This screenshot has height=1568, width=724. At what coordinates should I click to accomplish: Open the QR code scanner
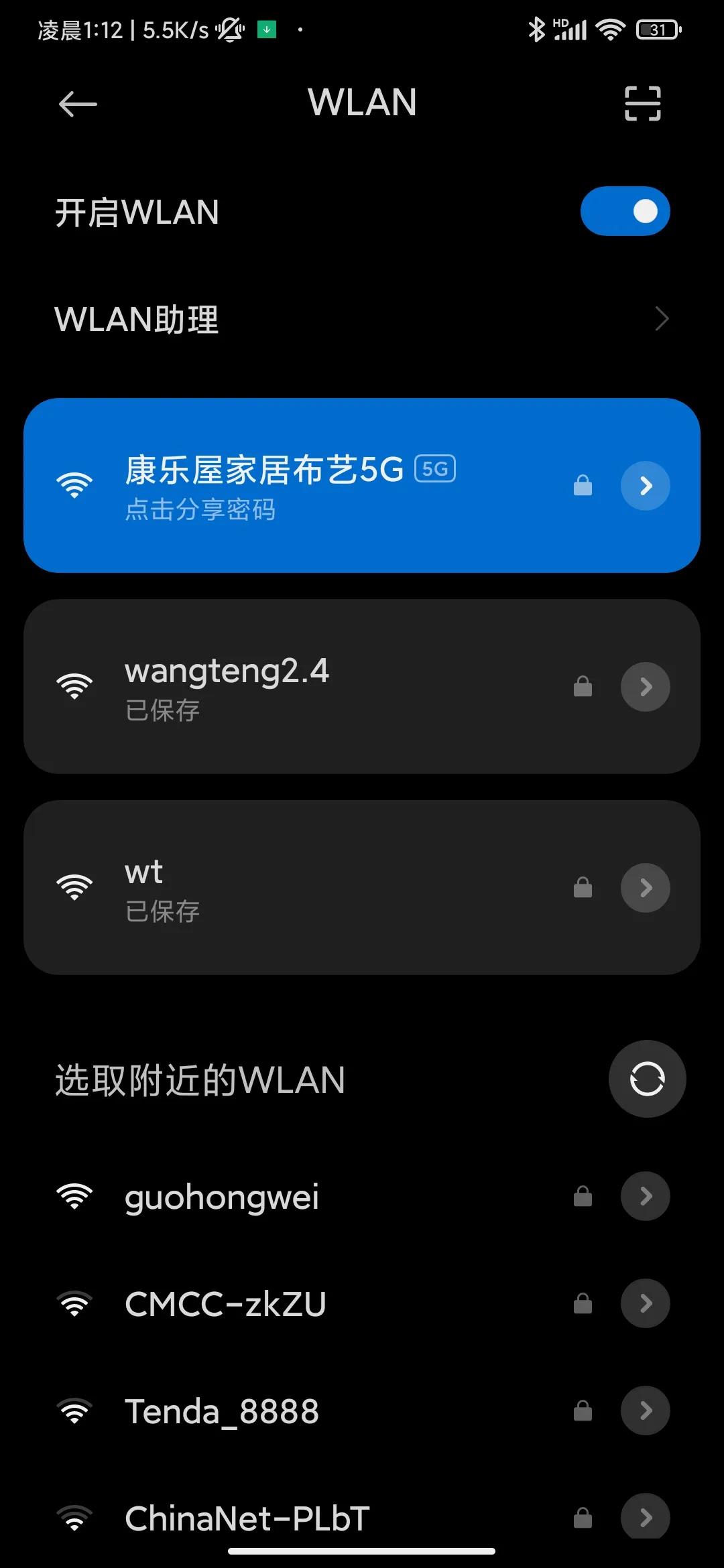tap(643, 103)
